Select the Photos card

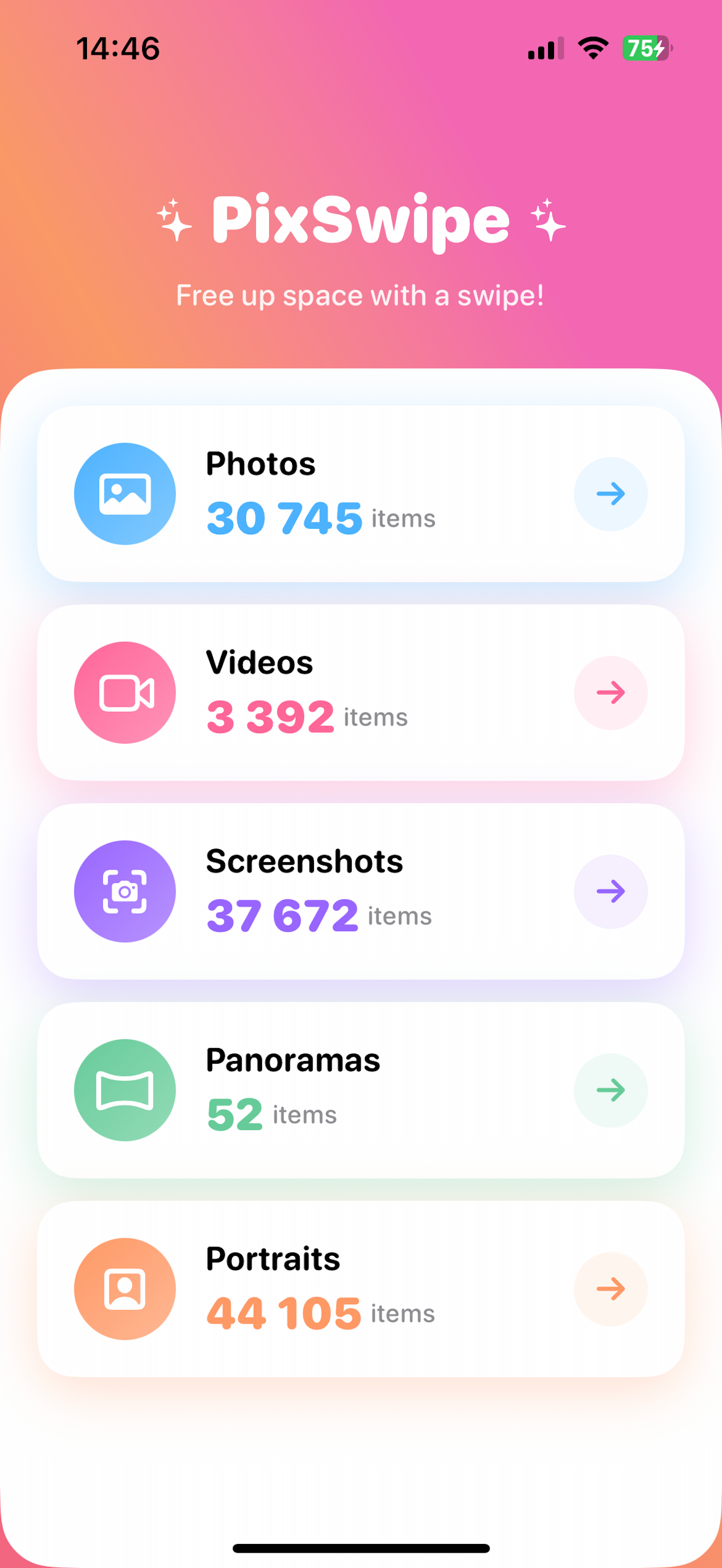pos(361,494)
